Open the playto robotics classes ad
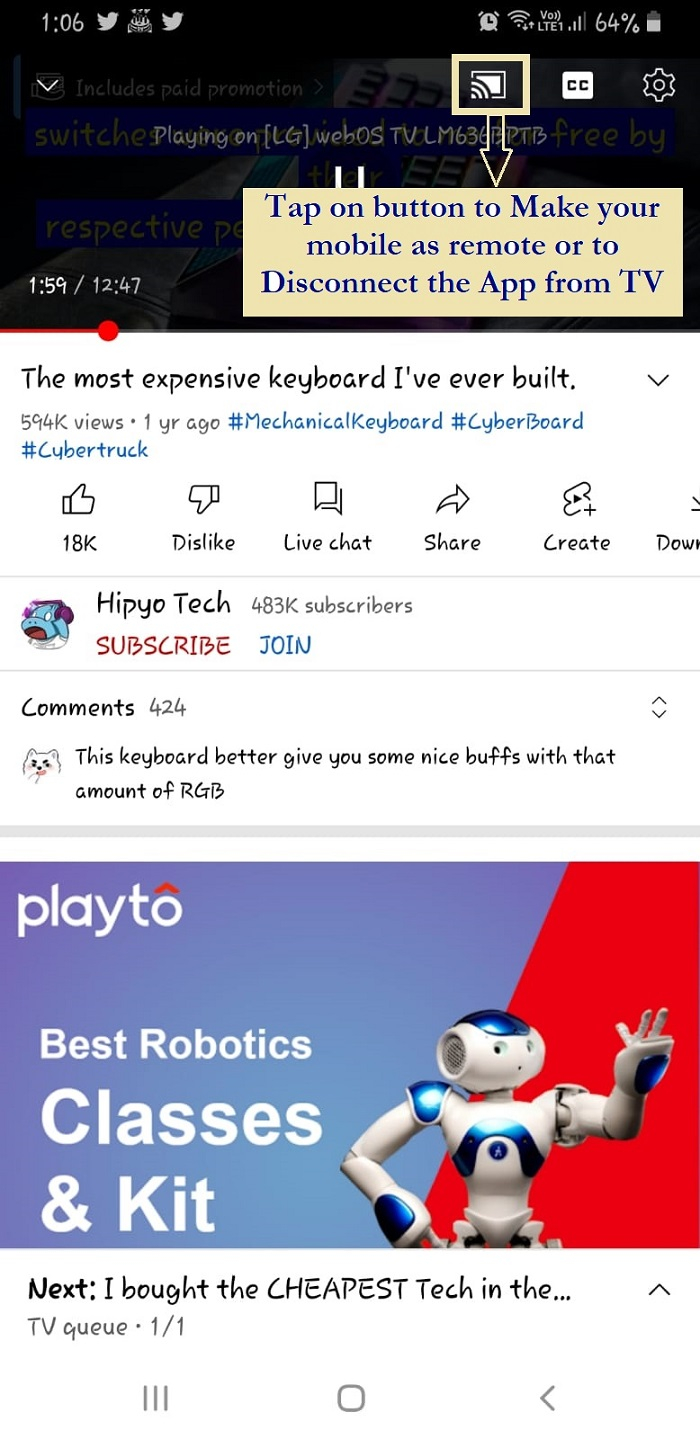Viewport: 700px width, 1439px height. pos(350,1055)
